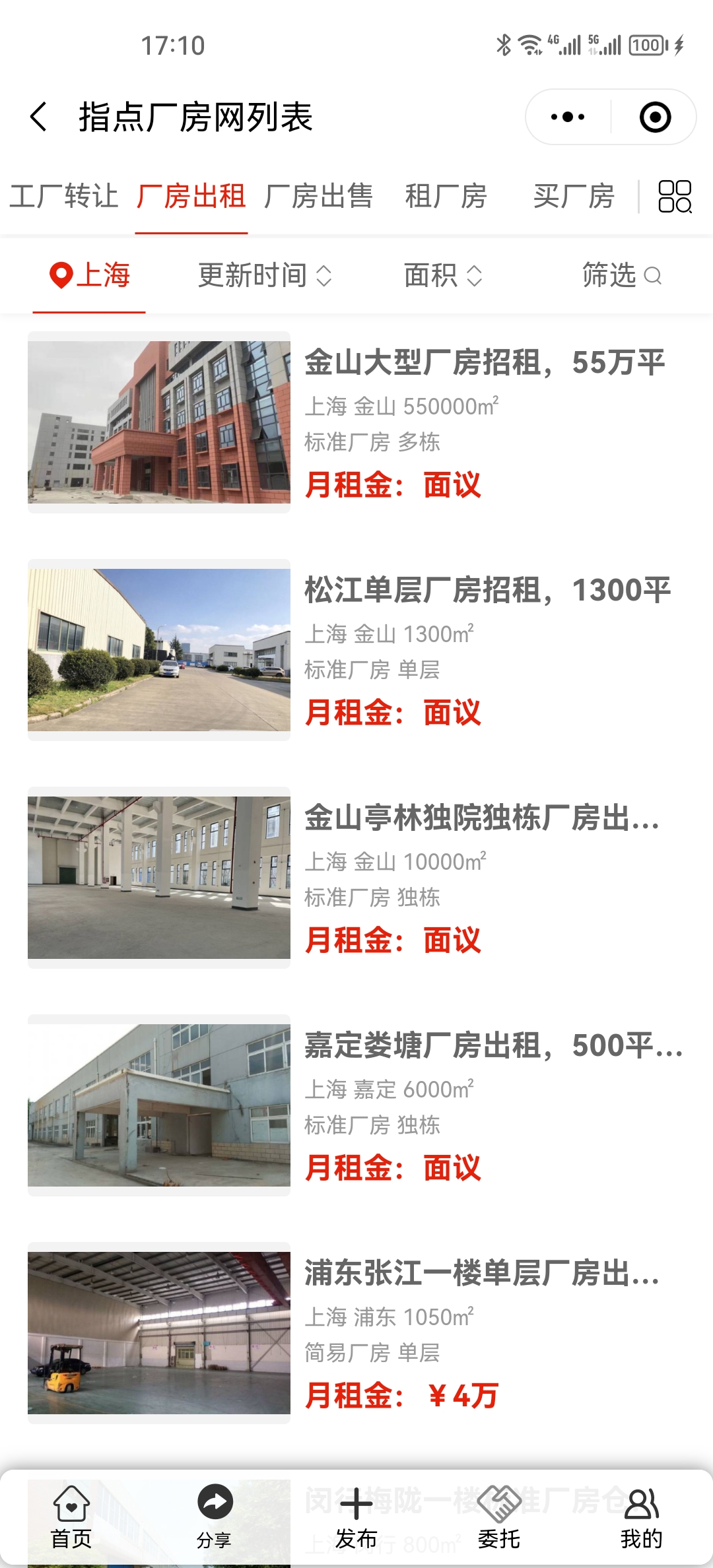Open the category grid icon
Viewport: 713px width, 1568px height.
click(x=675, y=197)
